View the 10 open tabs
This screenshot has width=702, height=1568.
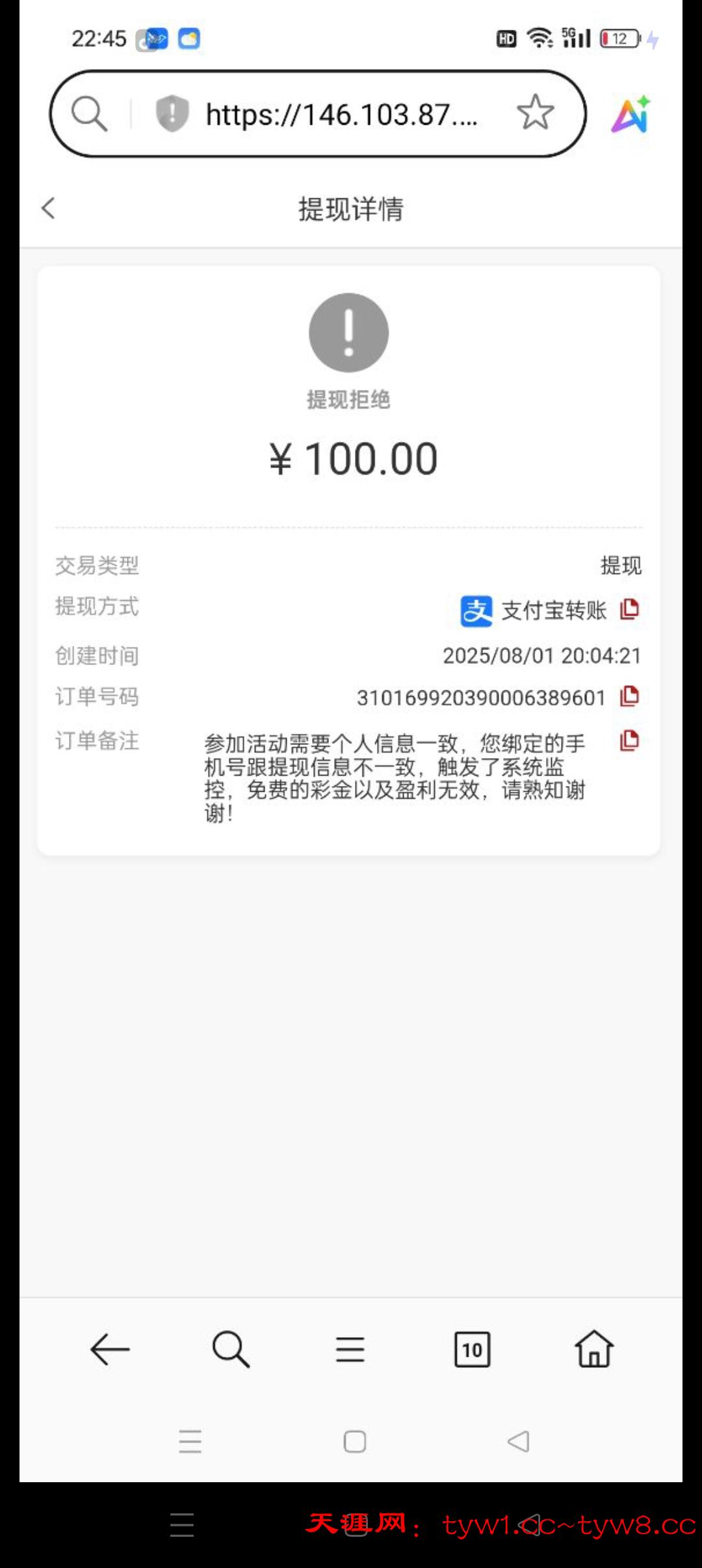472,1350
